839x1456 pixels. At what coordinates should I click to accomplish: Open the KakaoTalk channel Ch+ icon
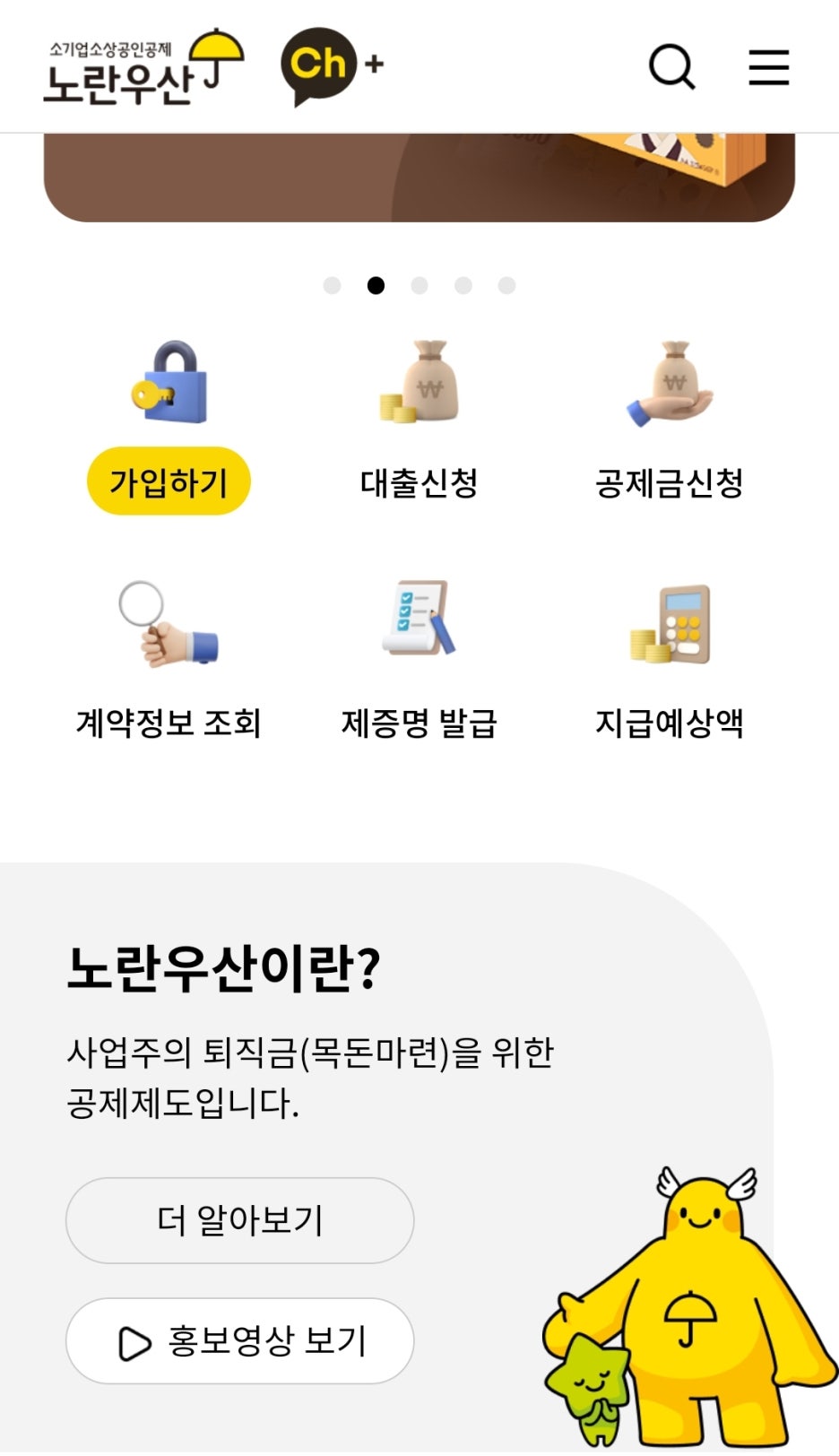(332, 65)
